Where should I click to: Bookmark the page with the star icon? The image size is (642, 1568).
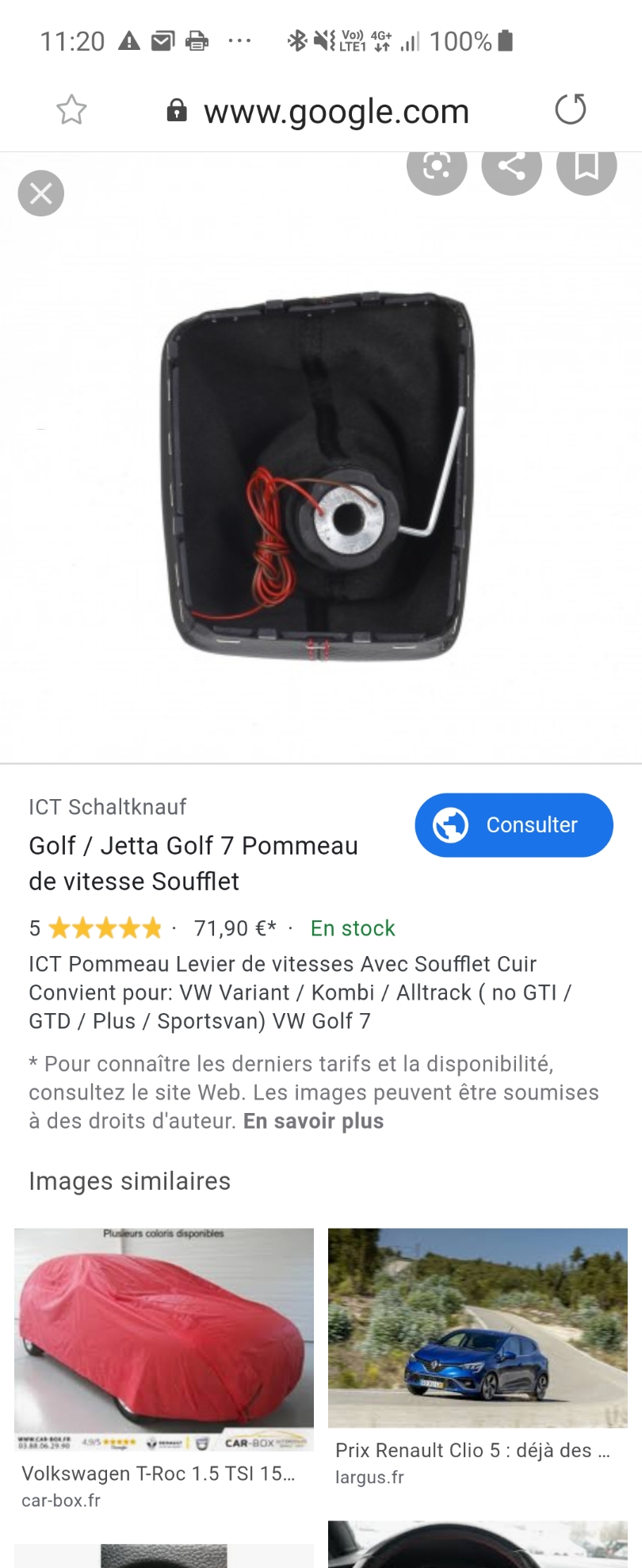click(71, 109)
